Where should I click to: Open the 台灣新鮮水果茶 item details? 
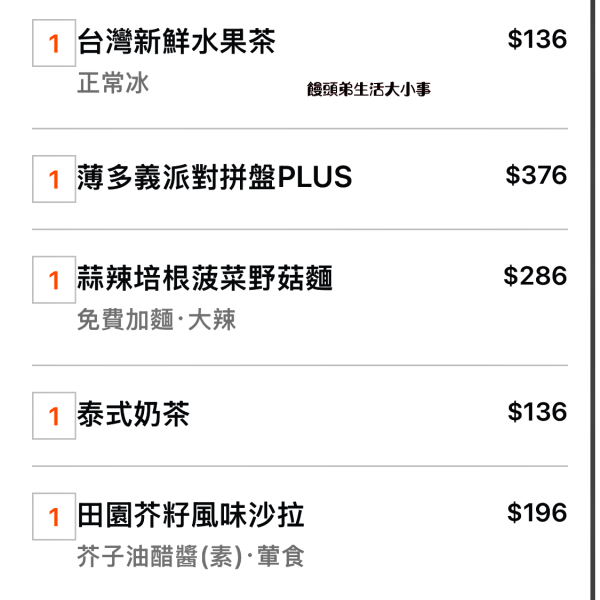pyautogui.click(x=176, y=42)
